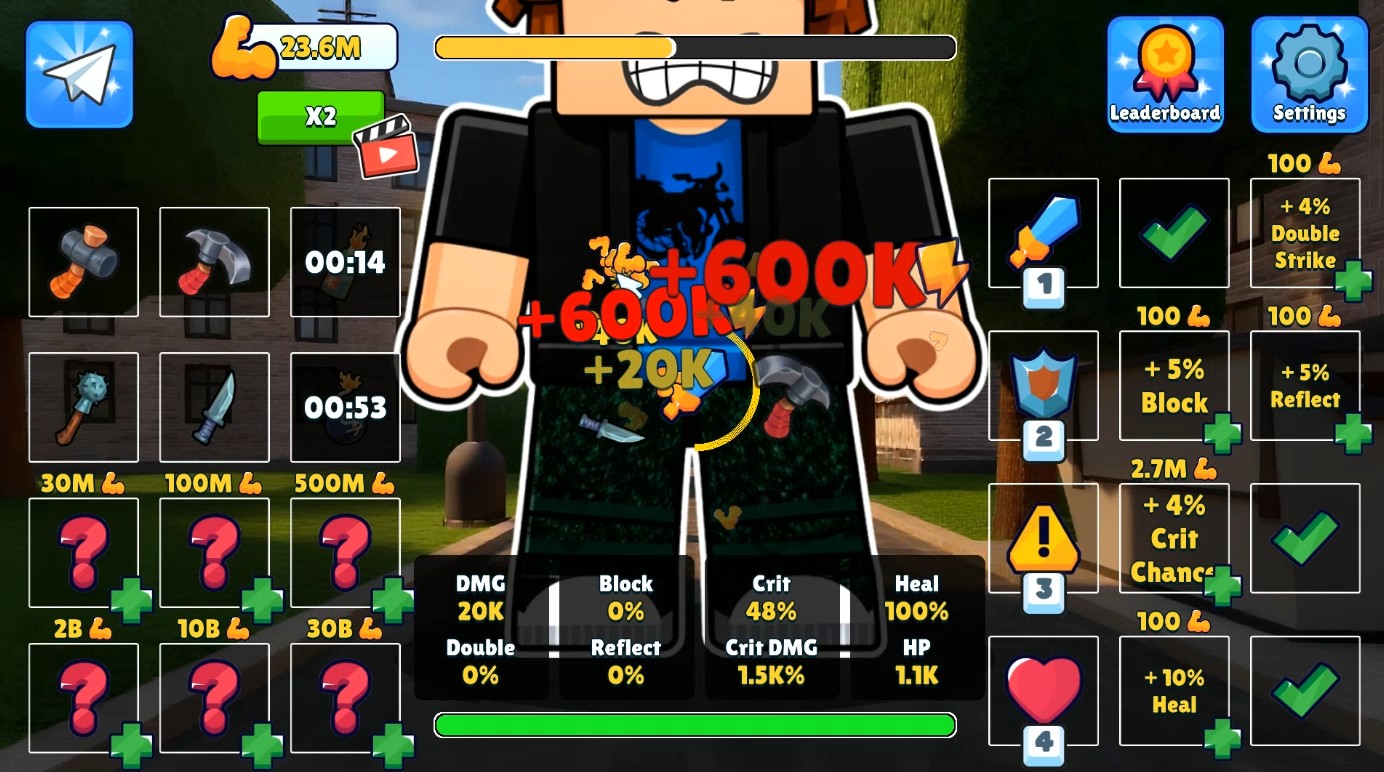
Task: Open the sword category numbered 1
Action: point(1043,233)
